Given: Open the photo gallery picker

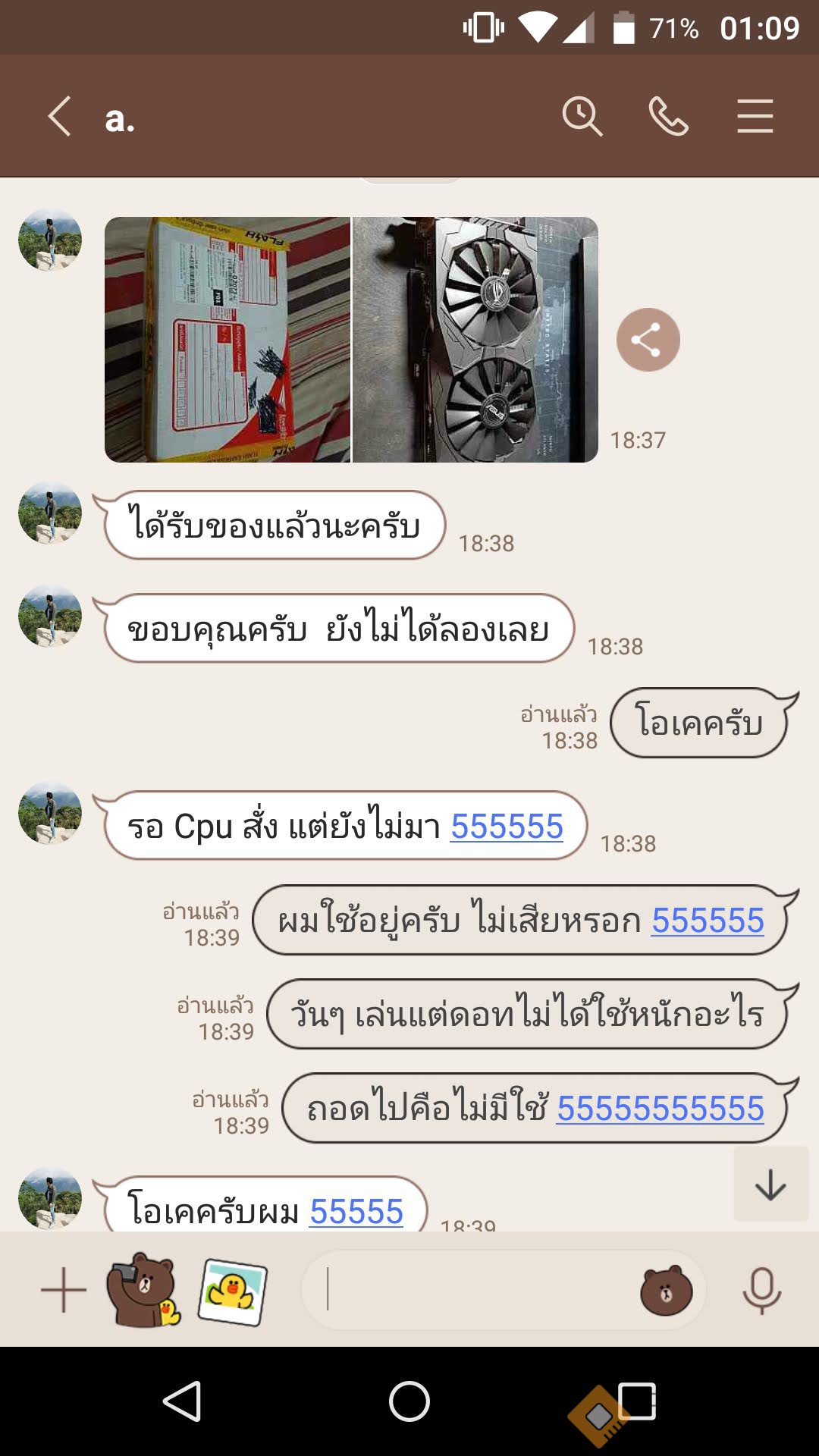Looking at the screenshot, I should (232, 1291).
